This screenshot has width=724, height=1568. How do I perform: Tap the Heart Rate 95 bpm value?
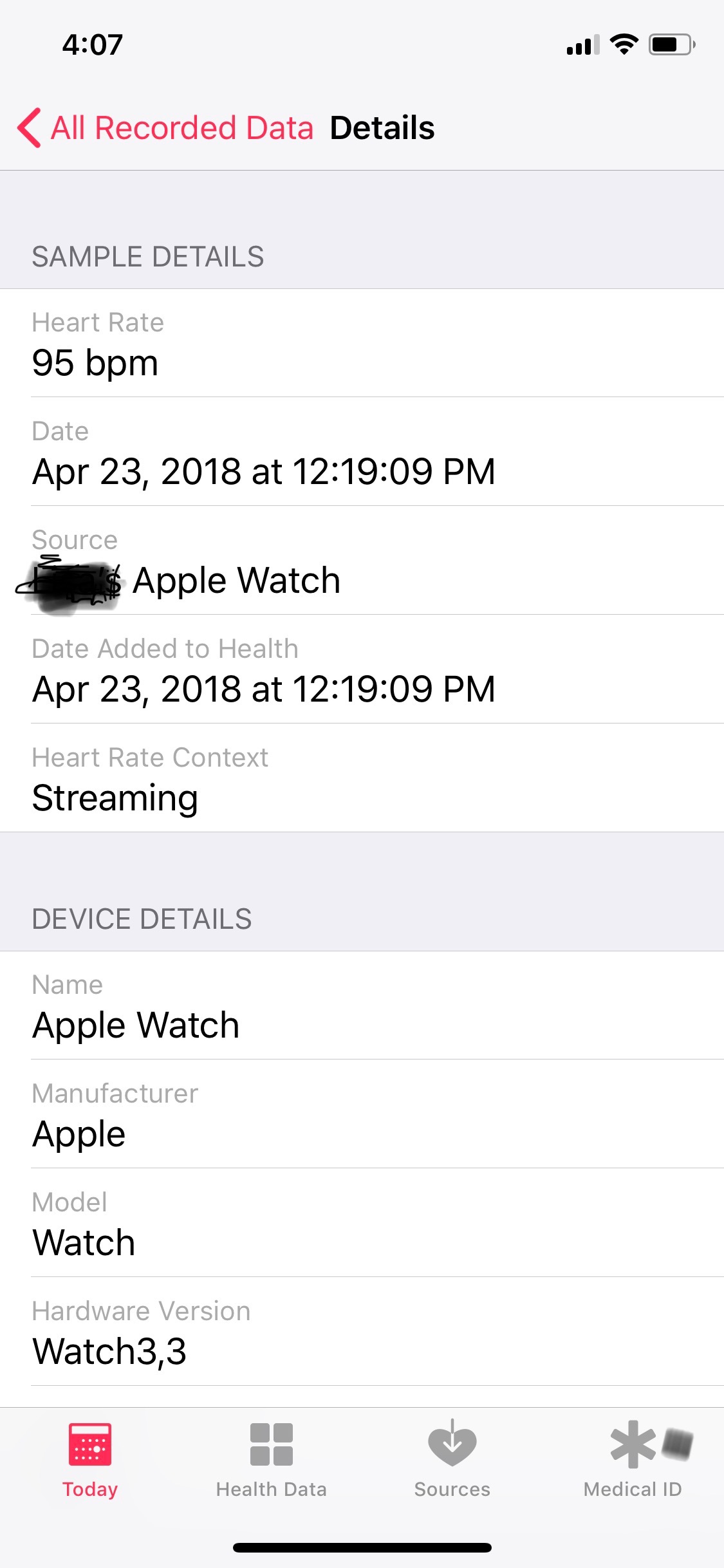click(x=95, y=362)
